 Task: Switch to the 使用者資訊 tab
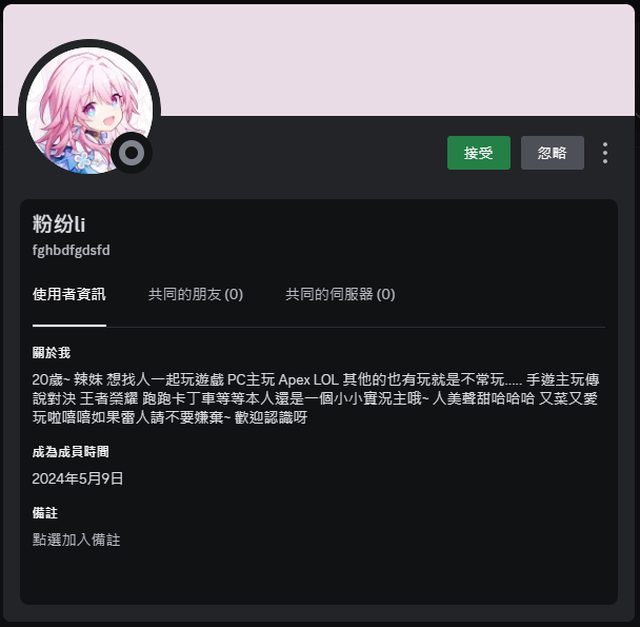pos(69,294)
